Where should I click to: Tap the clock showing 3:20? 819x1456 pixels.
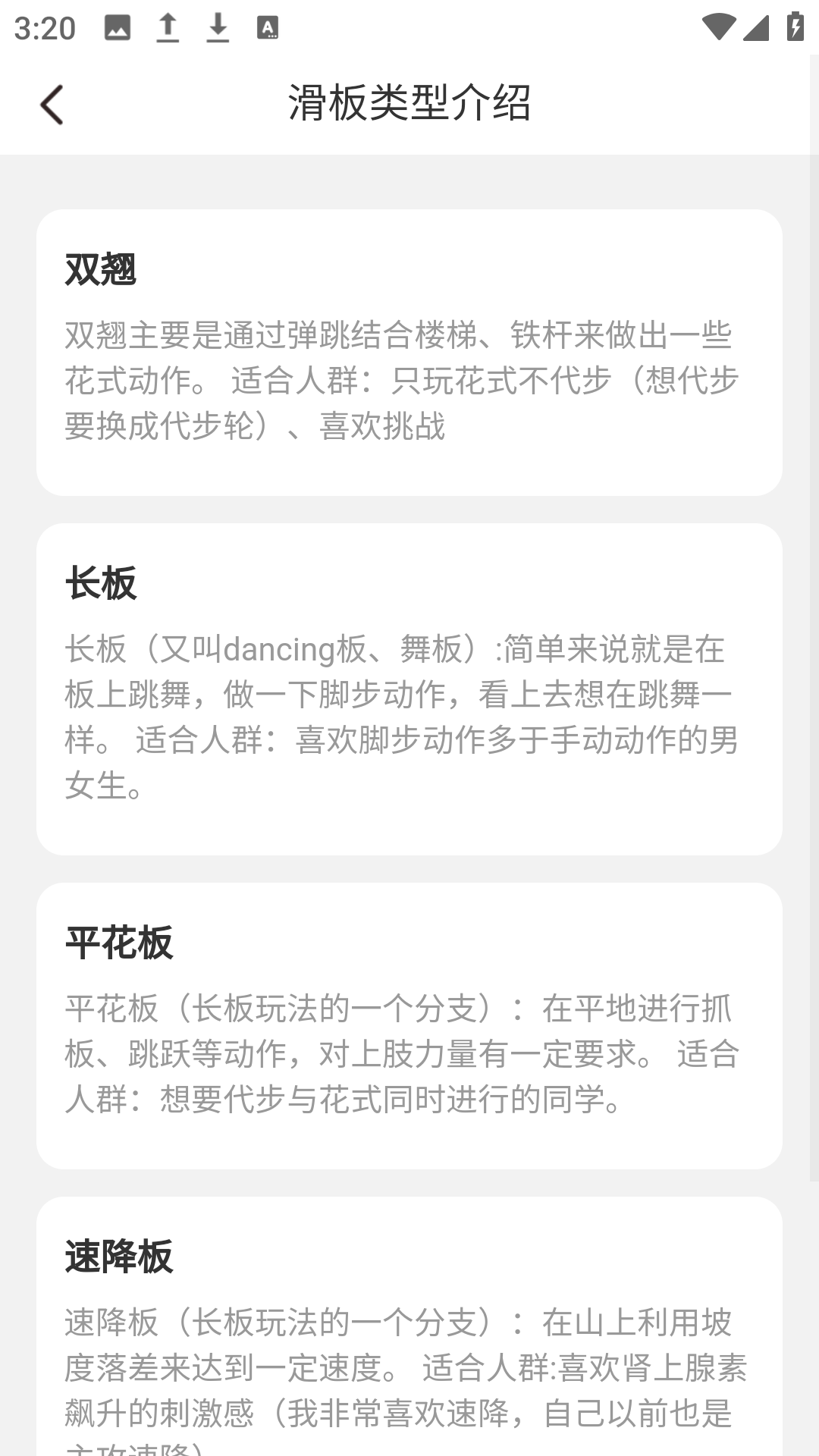coord(43,29)
